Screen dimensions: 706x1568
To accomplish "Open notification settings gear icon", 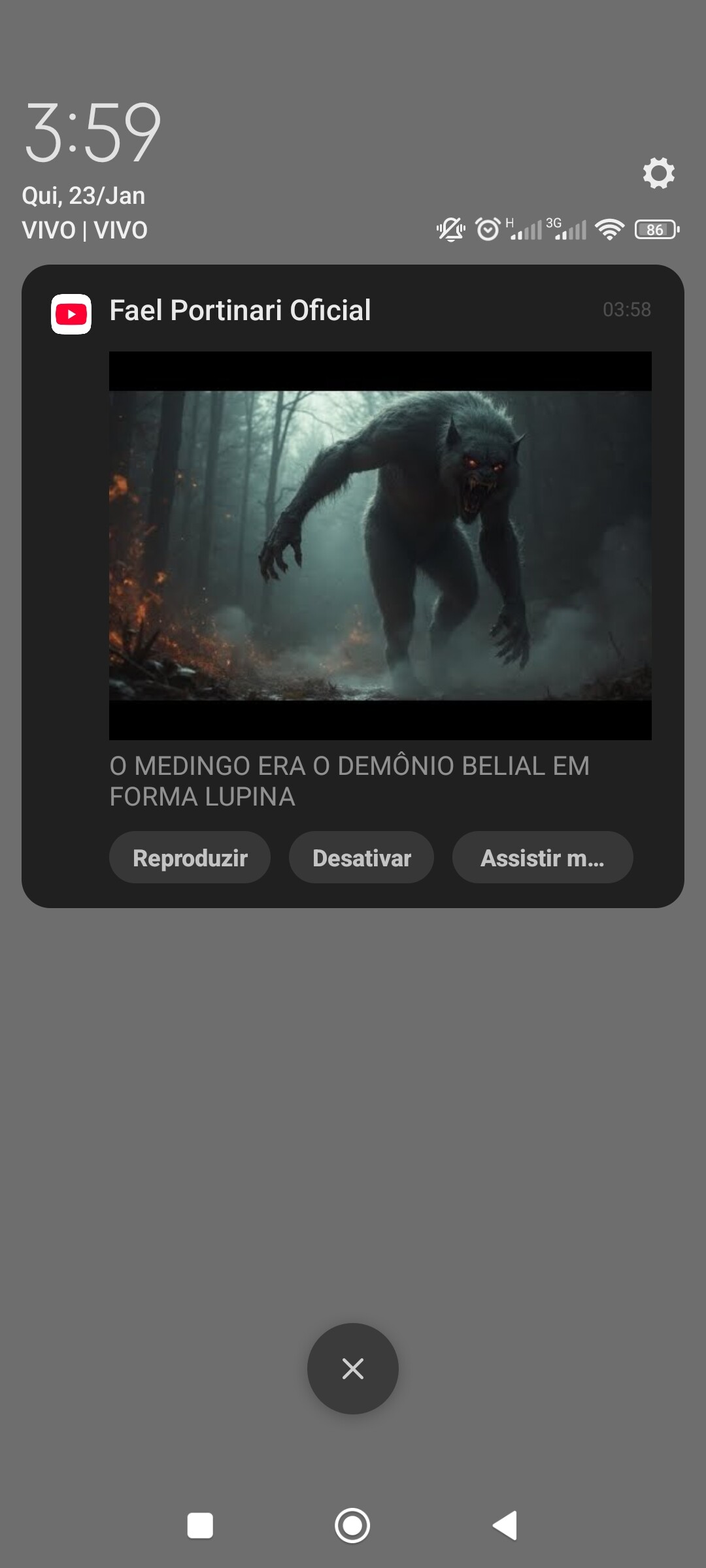I will click(x=658, y=173).
